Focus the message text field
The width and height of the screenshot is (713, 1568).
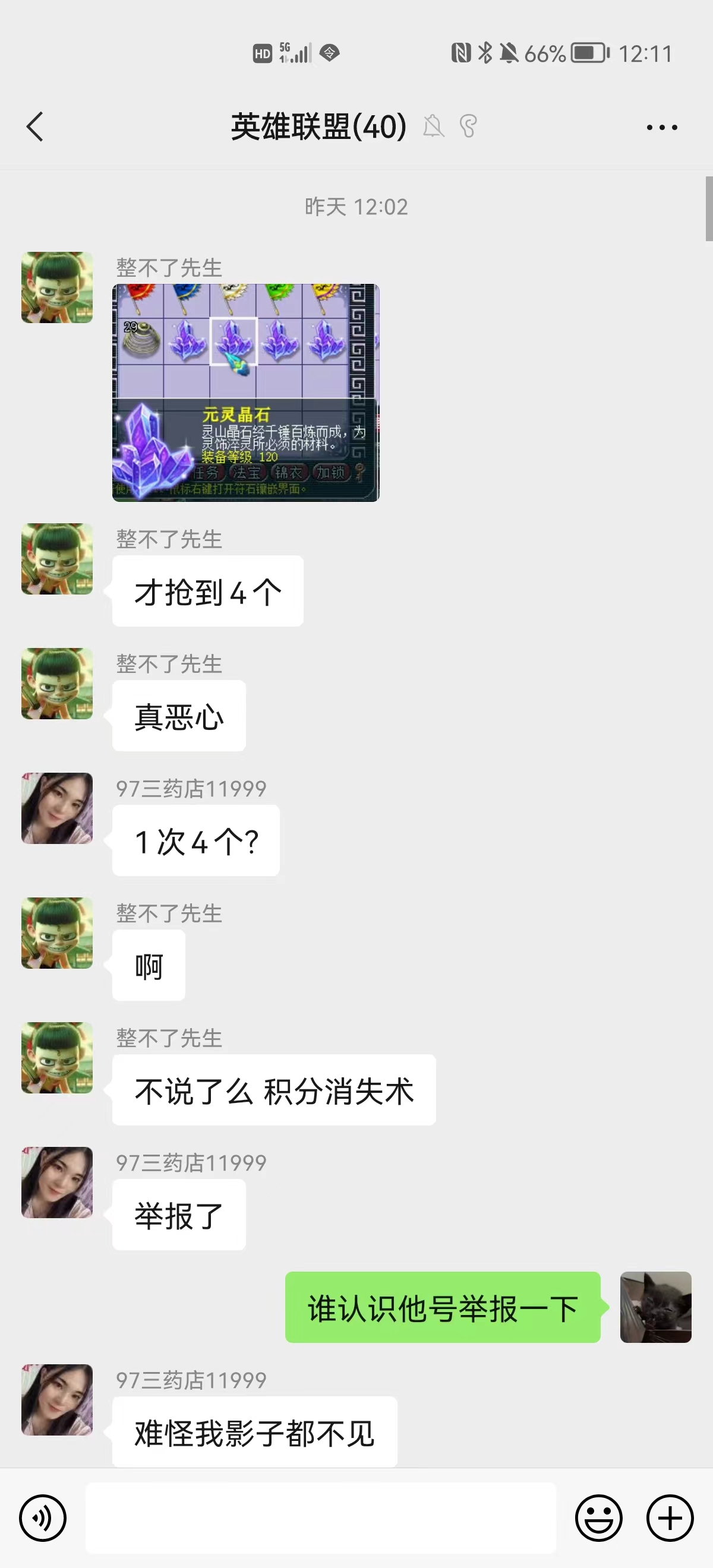[320, 1518]
